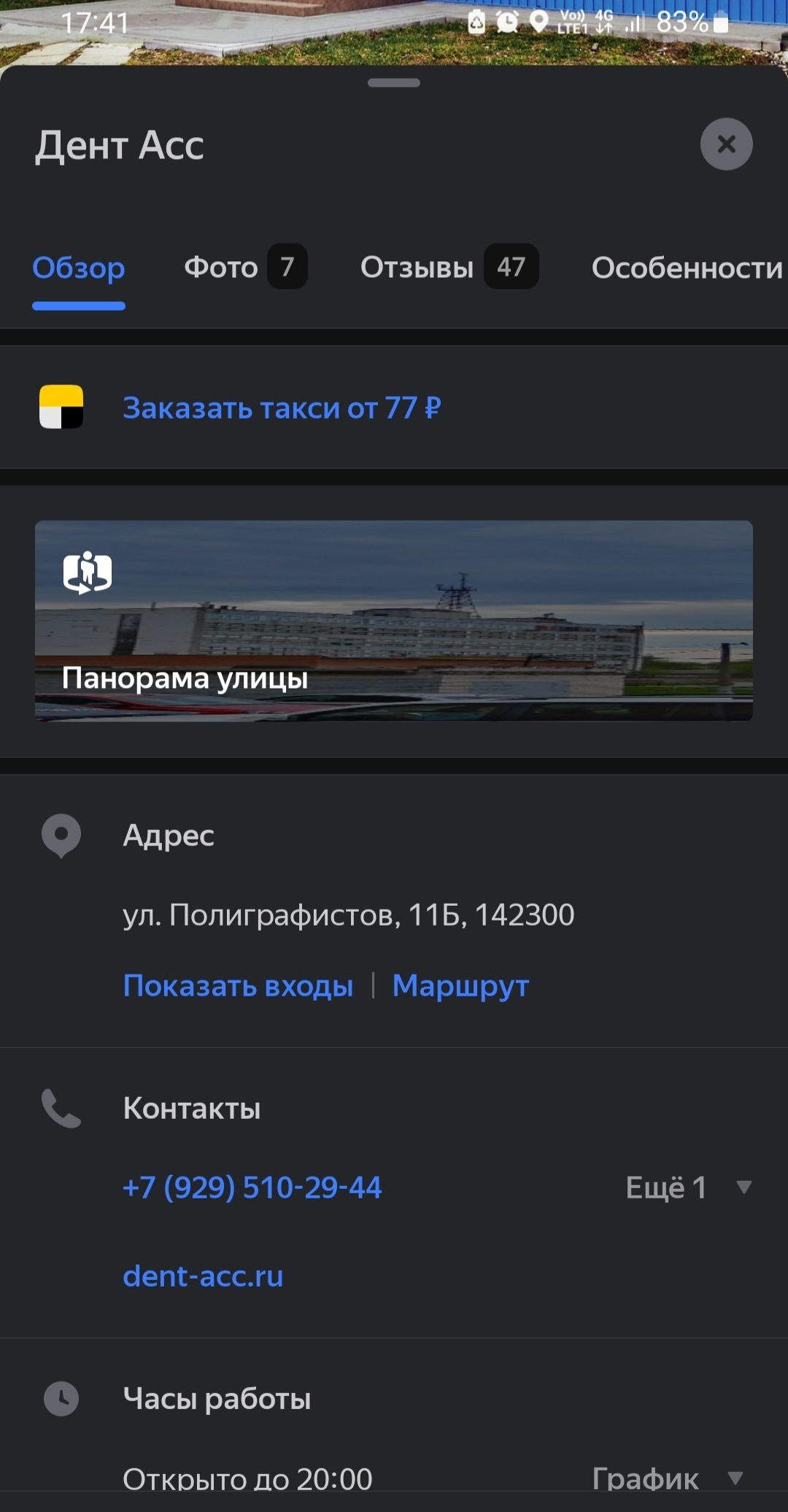Build a route via Маршрут

460,986
